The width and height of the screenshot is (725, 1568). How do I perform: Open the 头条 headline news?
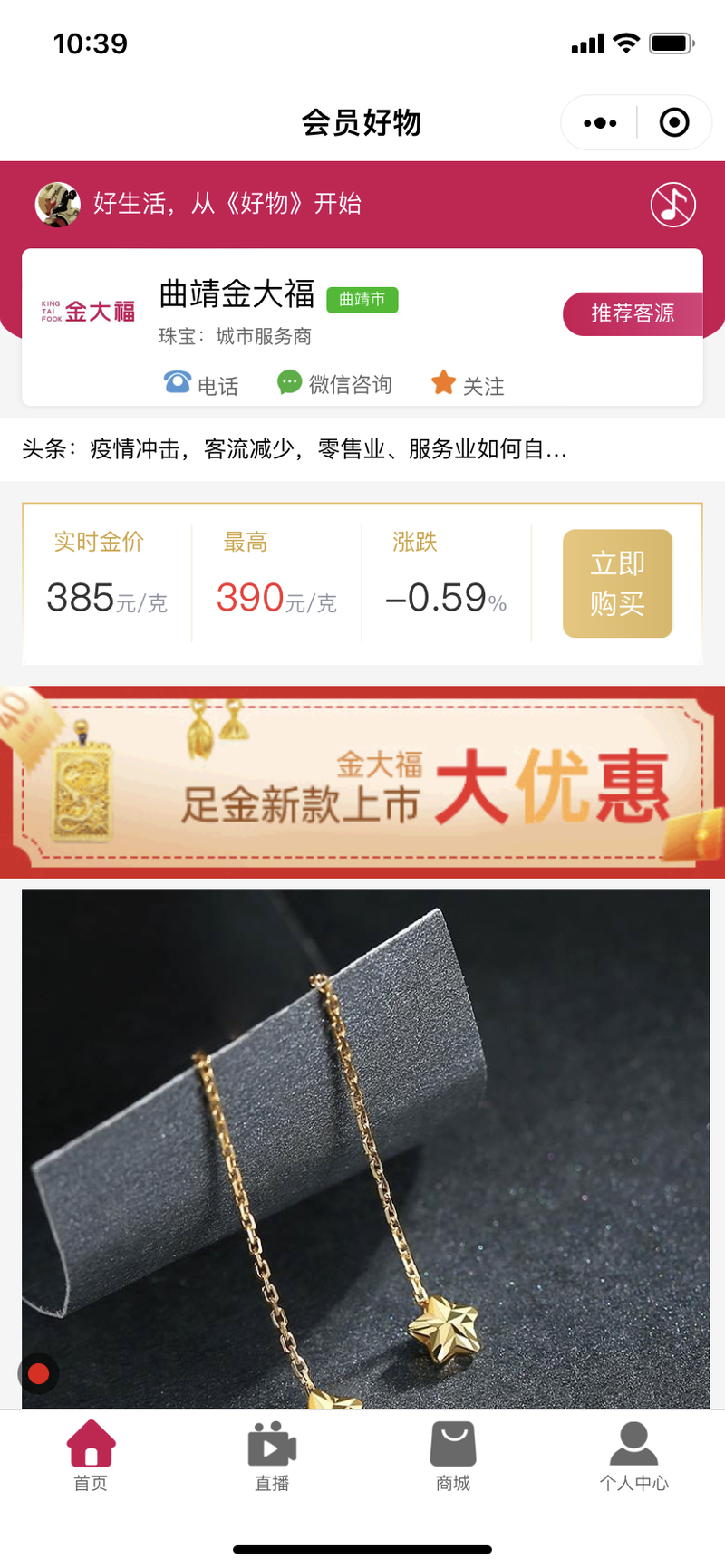(295, 448)
